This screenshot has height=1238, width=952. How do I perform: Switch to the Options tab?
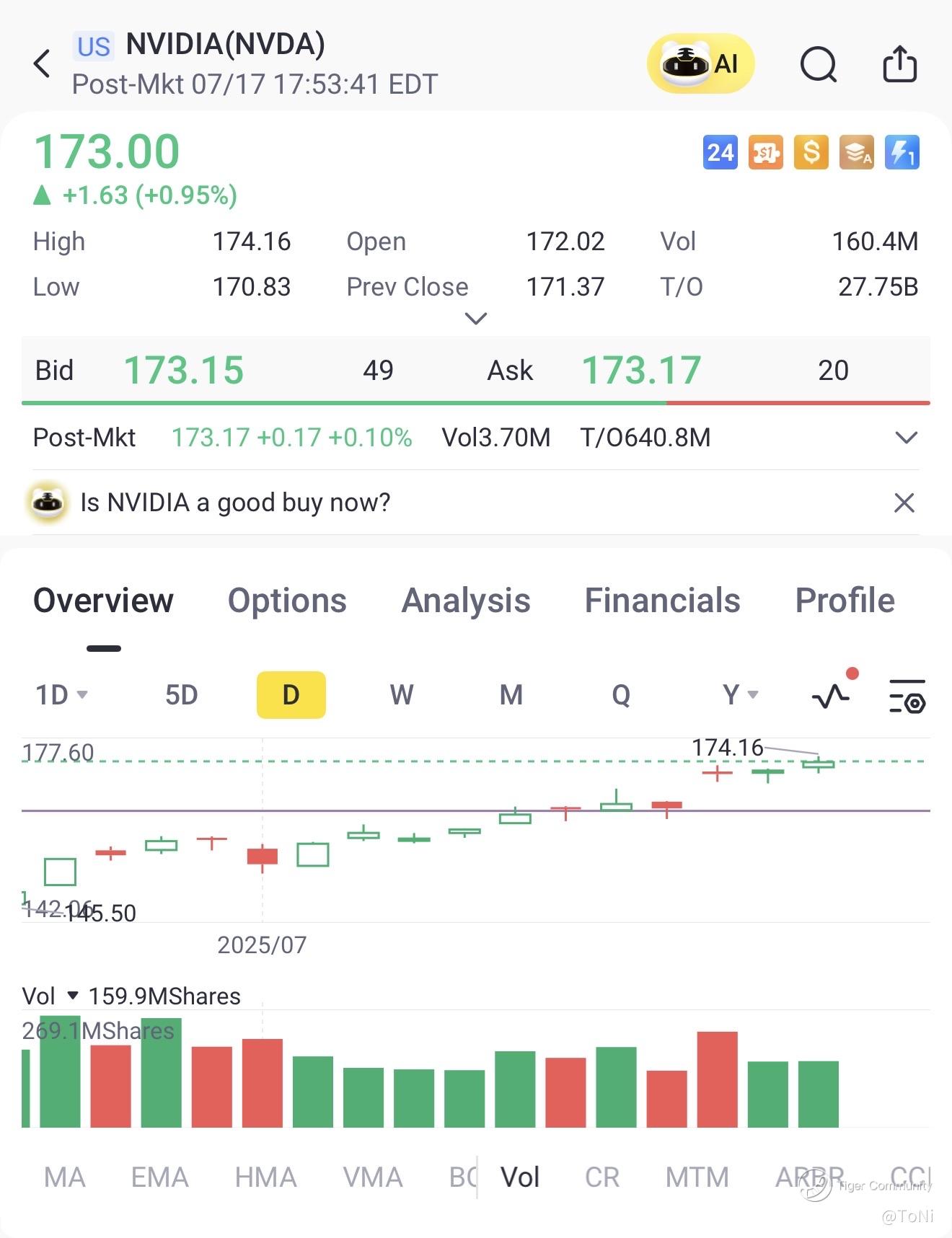click(287, 601)
